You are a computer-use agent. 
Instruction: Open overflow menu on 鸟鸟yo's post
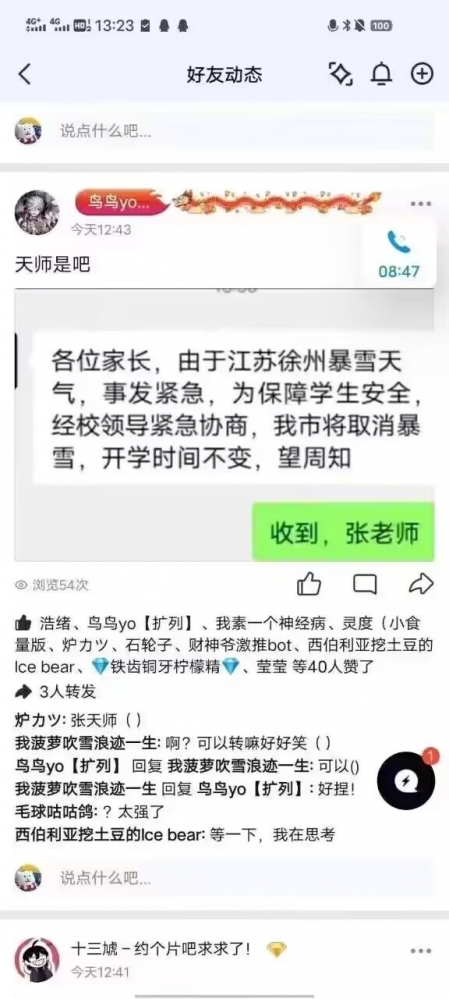coord(421,204)
